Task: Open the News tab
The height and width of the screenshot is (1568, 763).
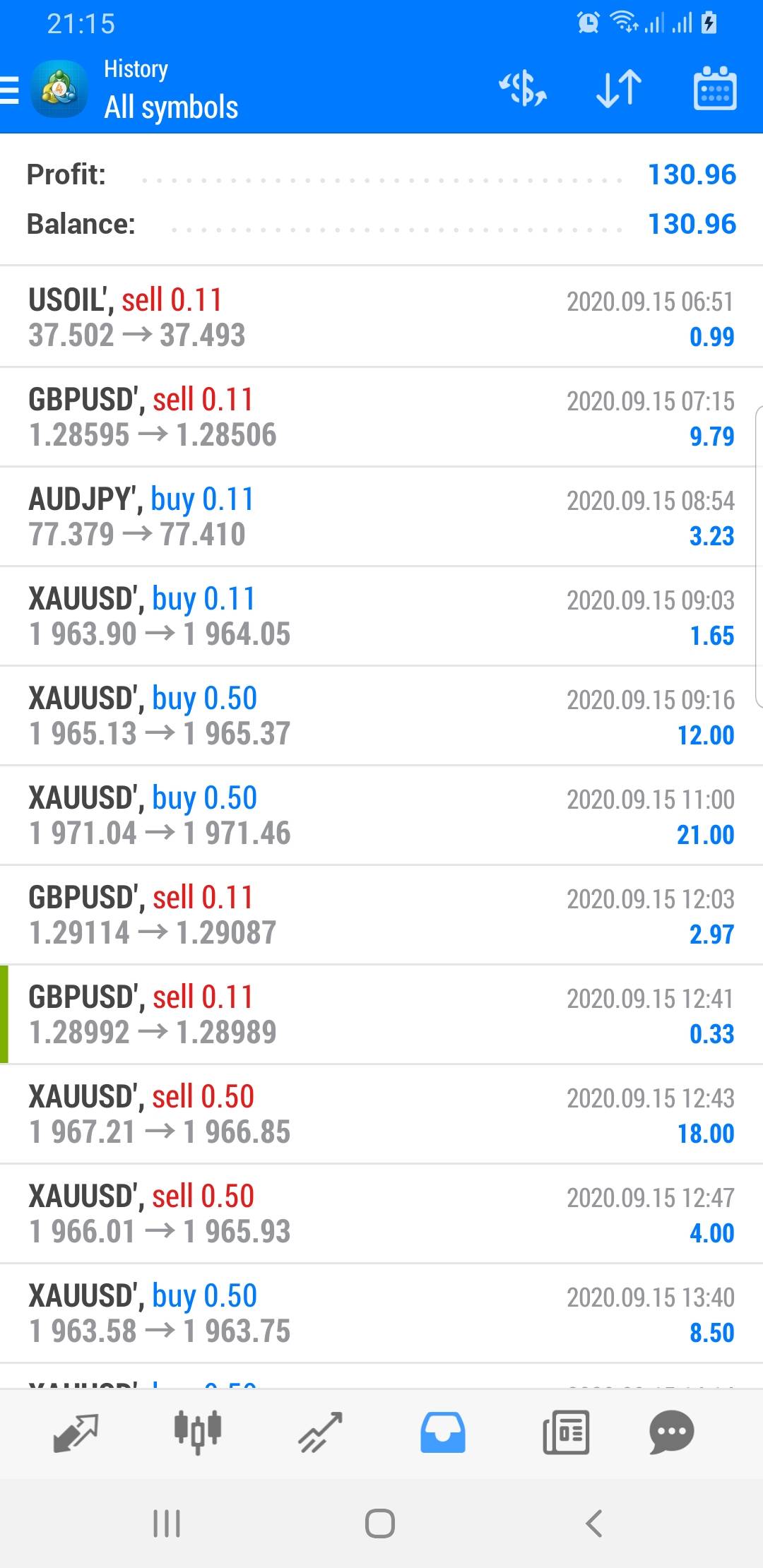Action: click(x=566, y=1432)
